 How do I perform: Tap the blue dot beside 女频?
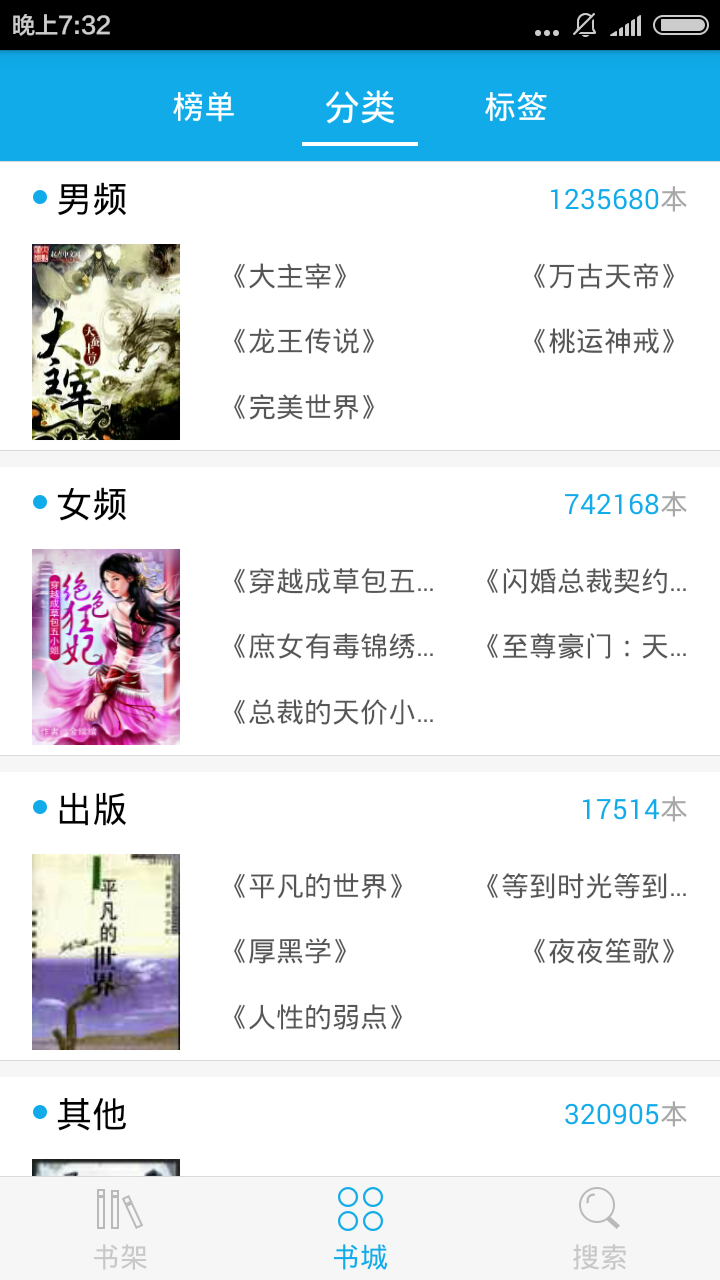click(x=38, y=500)
